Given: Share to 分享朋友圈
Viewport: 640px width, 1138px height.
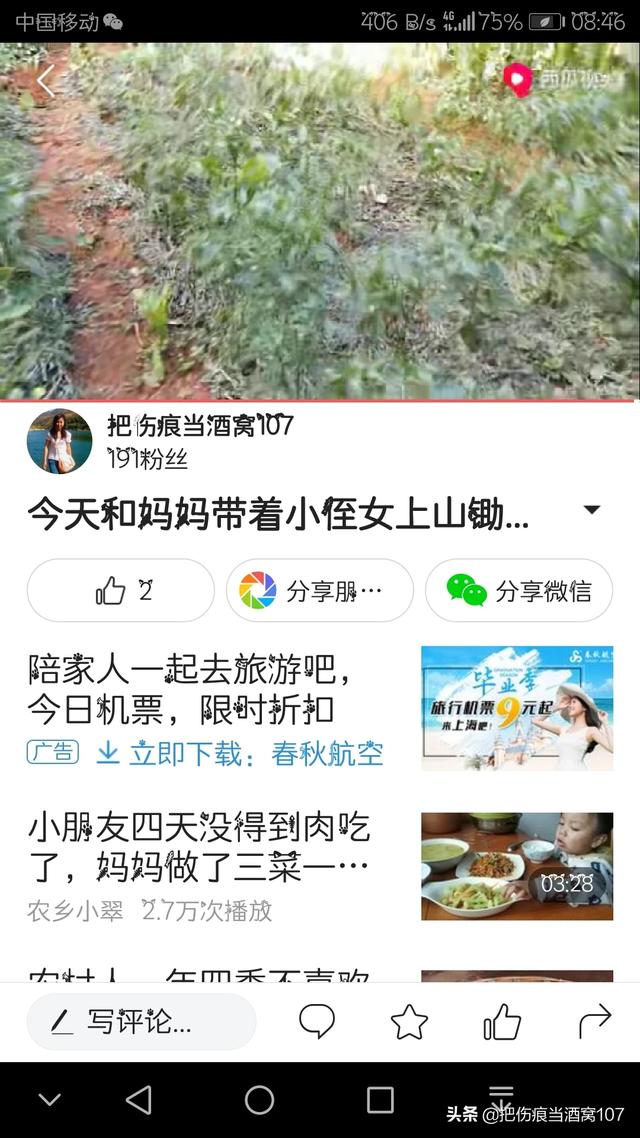Looking at the screenshot, I should tap(319, 591).
